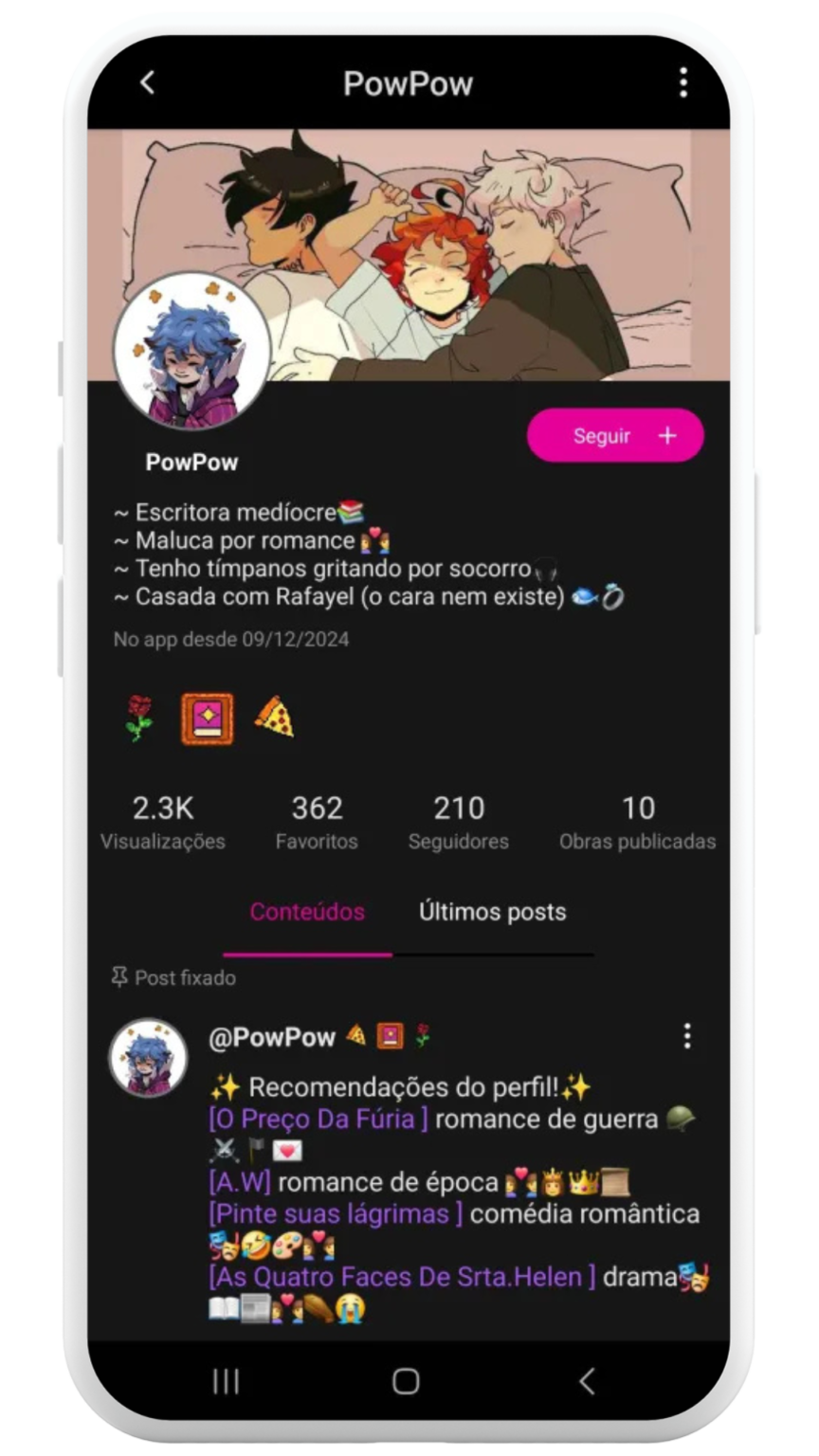Open the magic book badge icon
The width and height of the screenshot is (819, 1456).
click(x=208, y=718)
